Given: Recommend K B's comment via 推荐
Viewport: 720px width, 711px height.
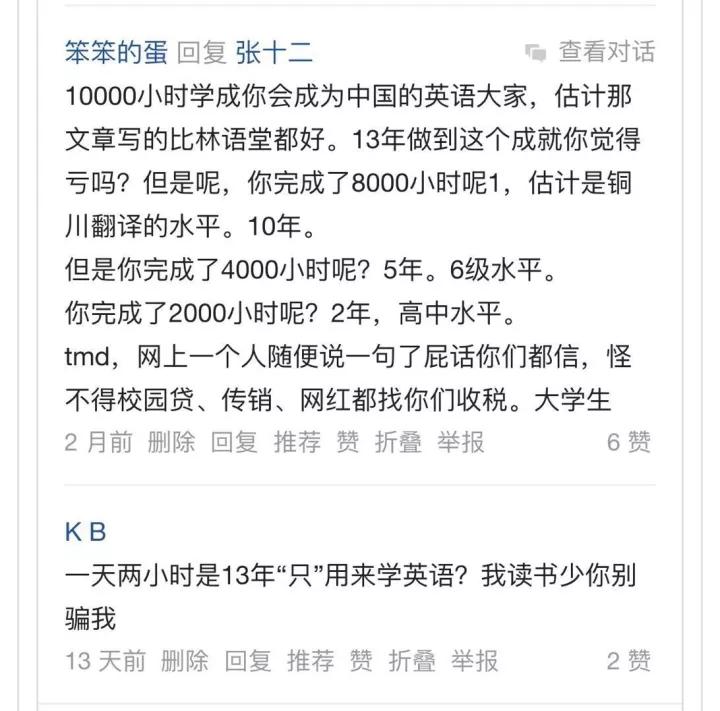Looking at the screenshot, I should pyautogui.click(x=310, y=661).
